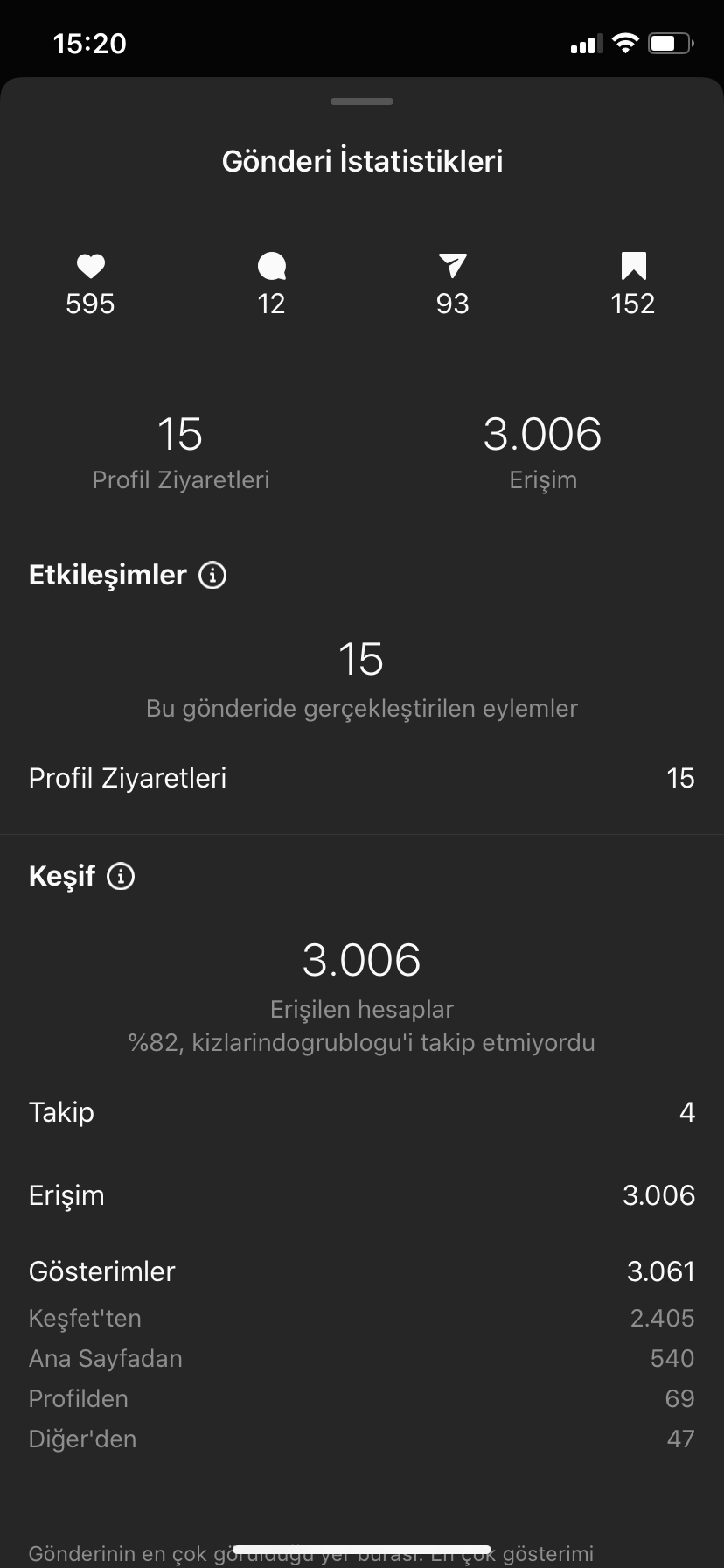Open the info icon next to Keşif

(x=121, y=876)
